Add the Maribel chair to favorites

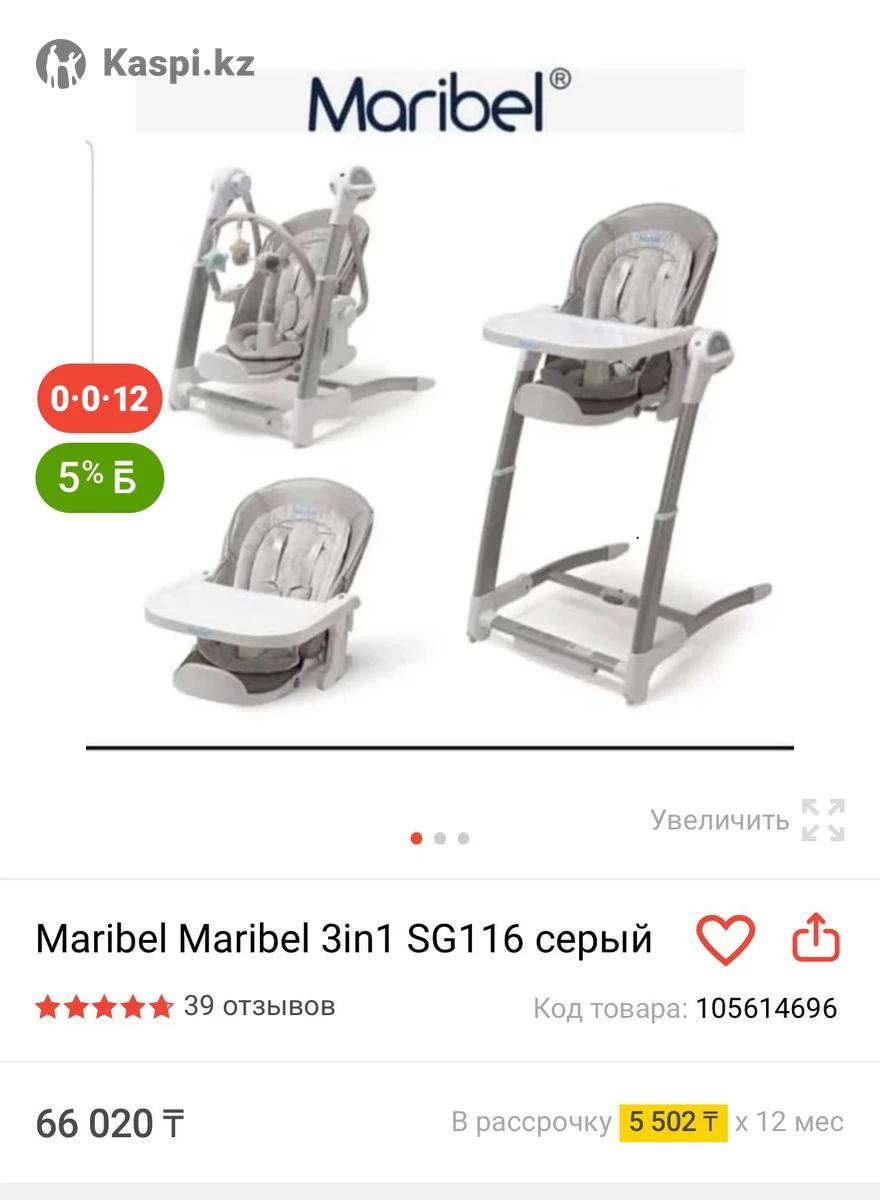[725, 940]
